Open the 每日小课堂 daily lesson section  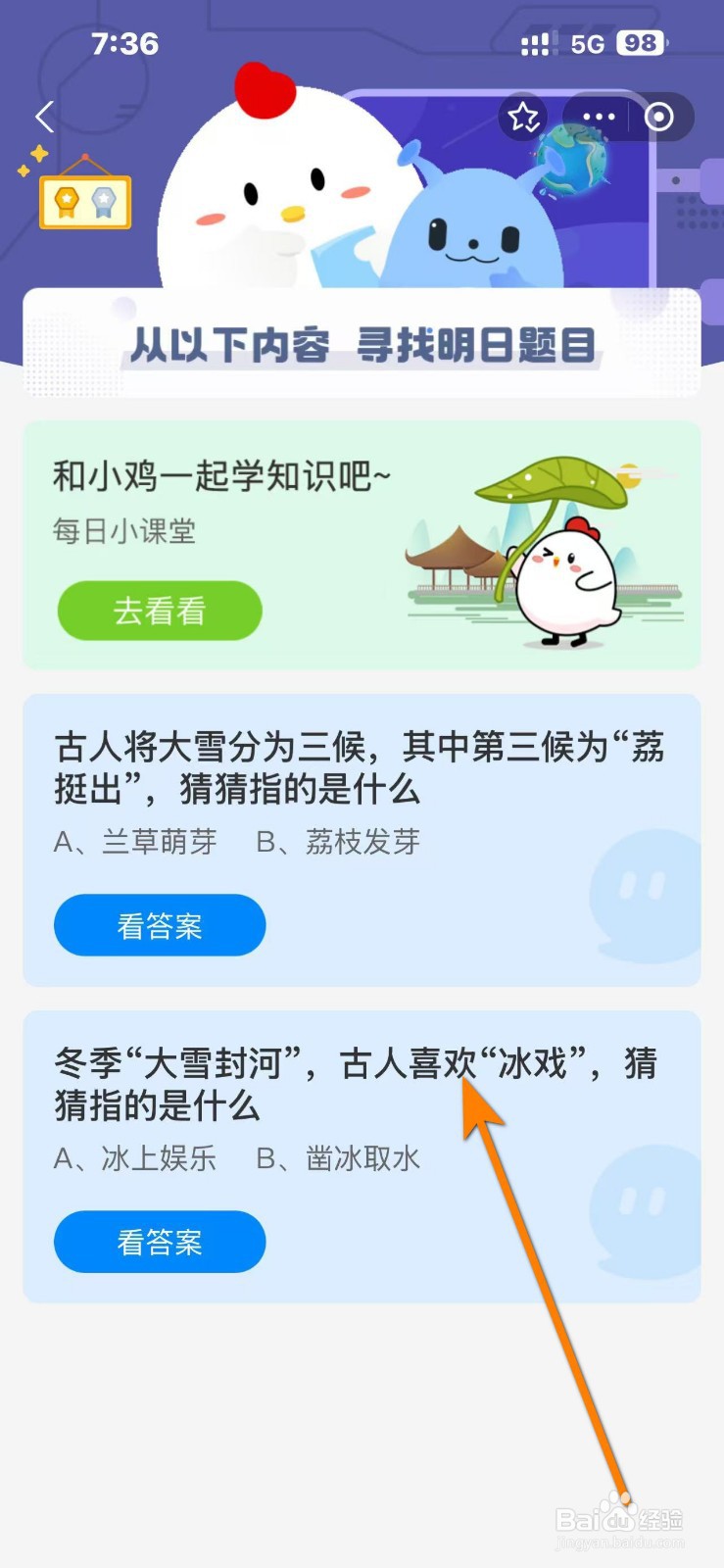tap(123, 531)
